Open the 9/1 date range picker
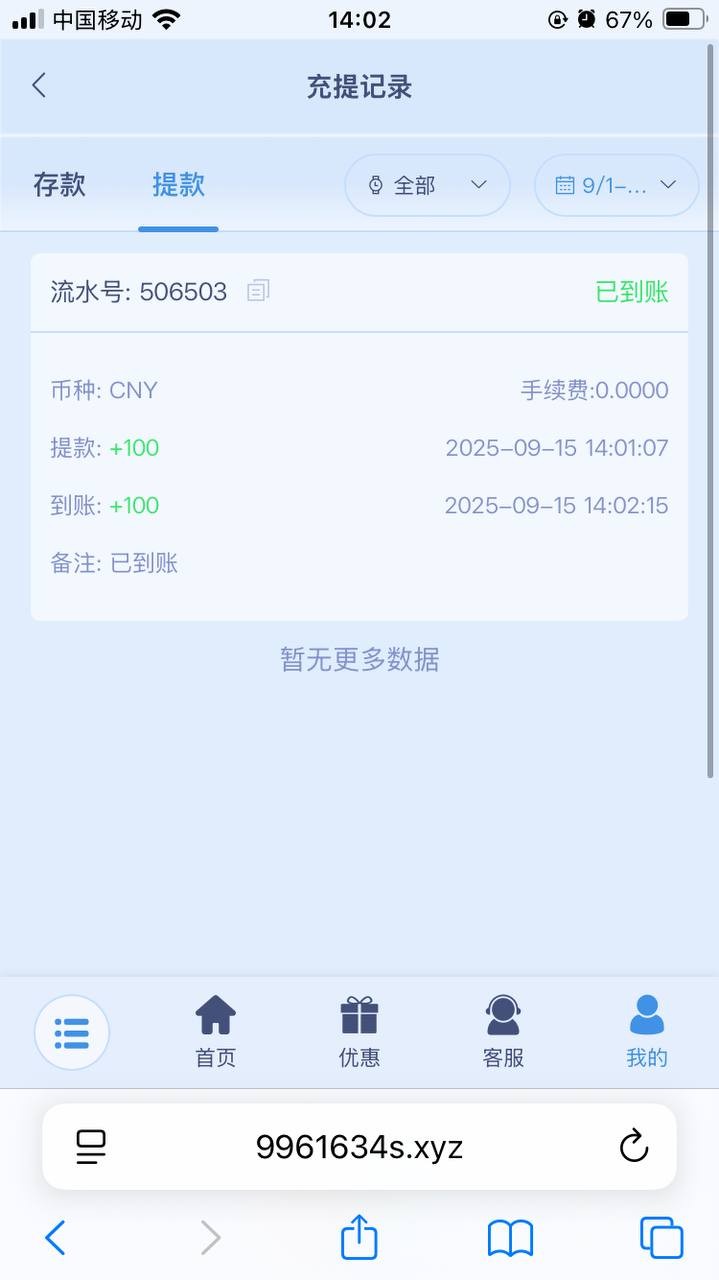Screen dimensions: 719x1280 click(616, 185)
